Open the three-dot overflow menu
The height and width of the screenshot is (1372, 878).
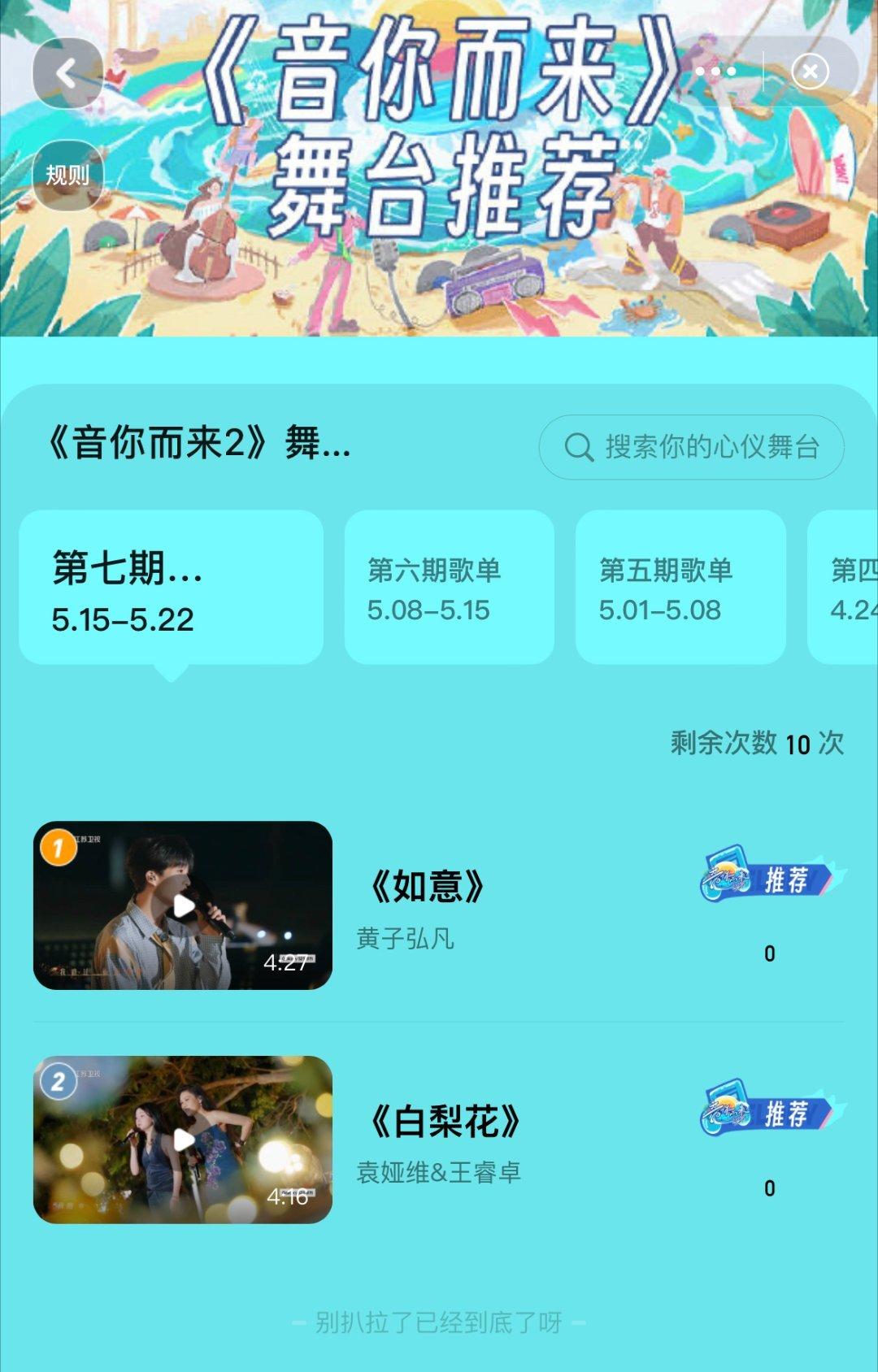pos(716,72)
